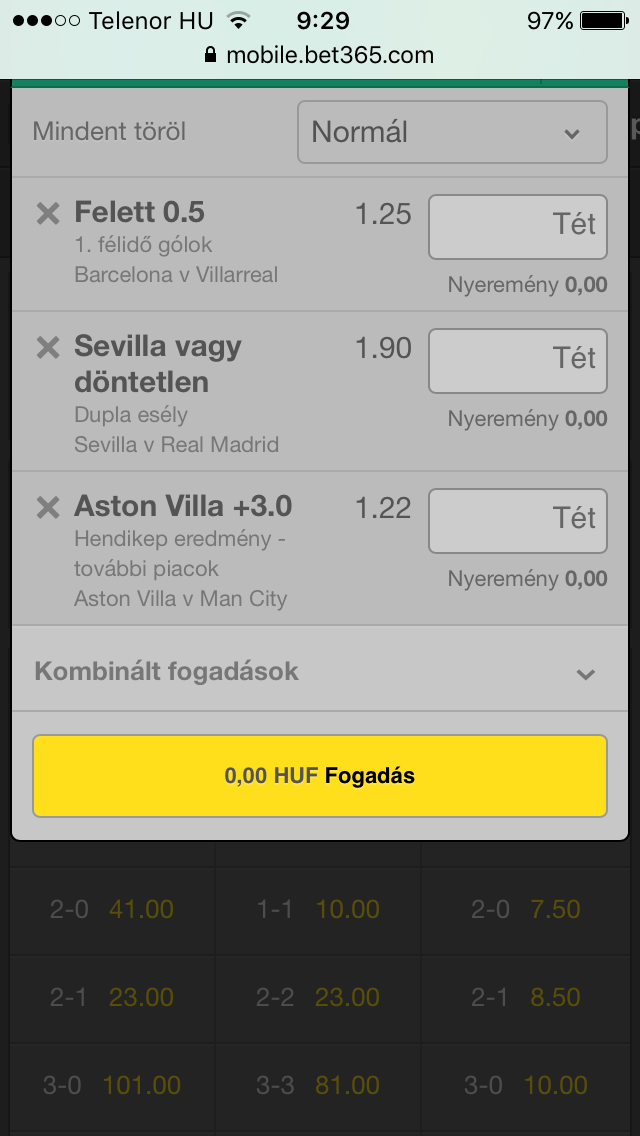Enter stake for Felett 0.5 bet
This screenshot has width=640, height=1136.
coord(517,226)
